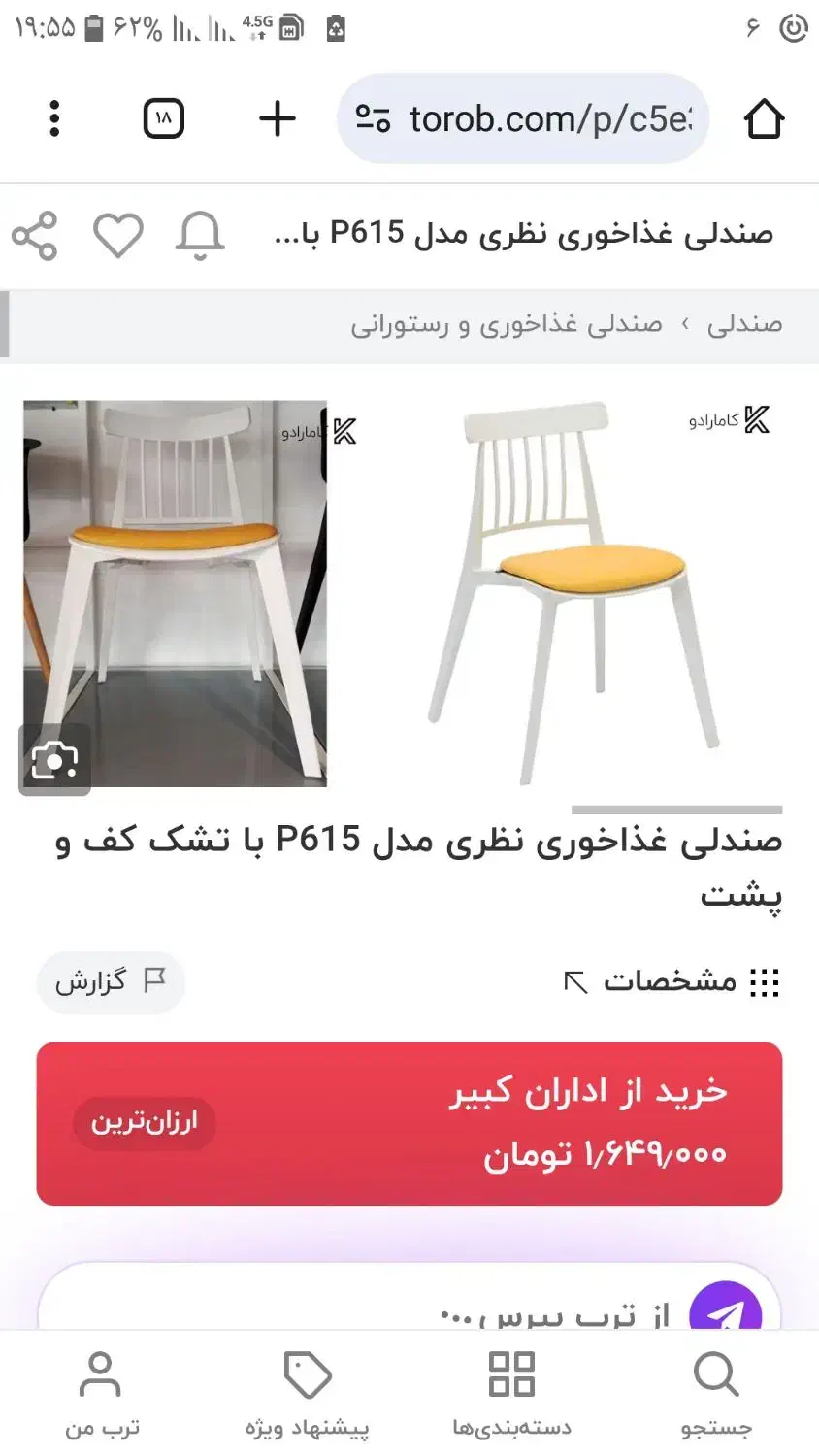Enable price alert with the bell icon
Image resolution: width=819 pixels, height=1456 pixels.
(200, 235)
